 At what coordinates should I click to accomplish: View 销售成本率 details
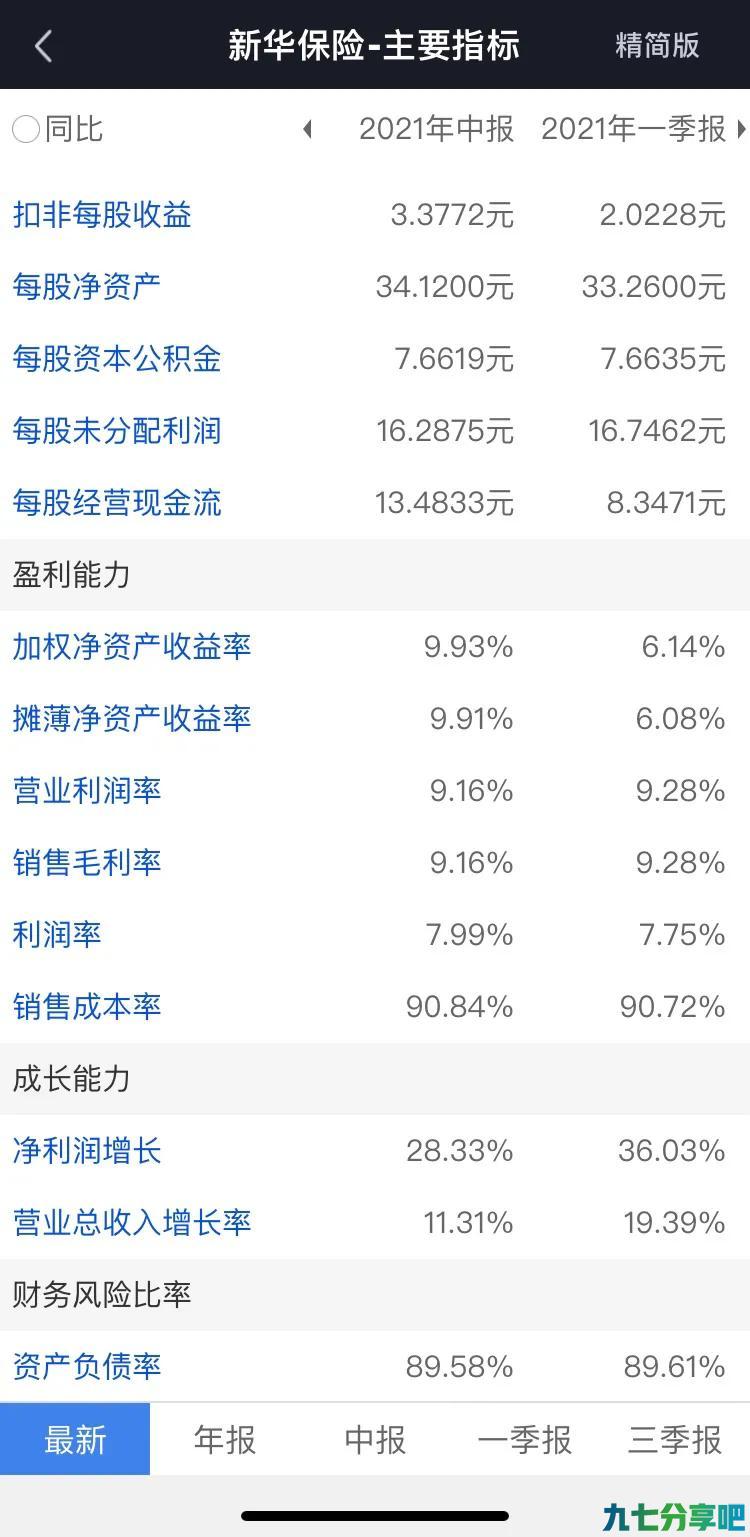(87, 1007)
